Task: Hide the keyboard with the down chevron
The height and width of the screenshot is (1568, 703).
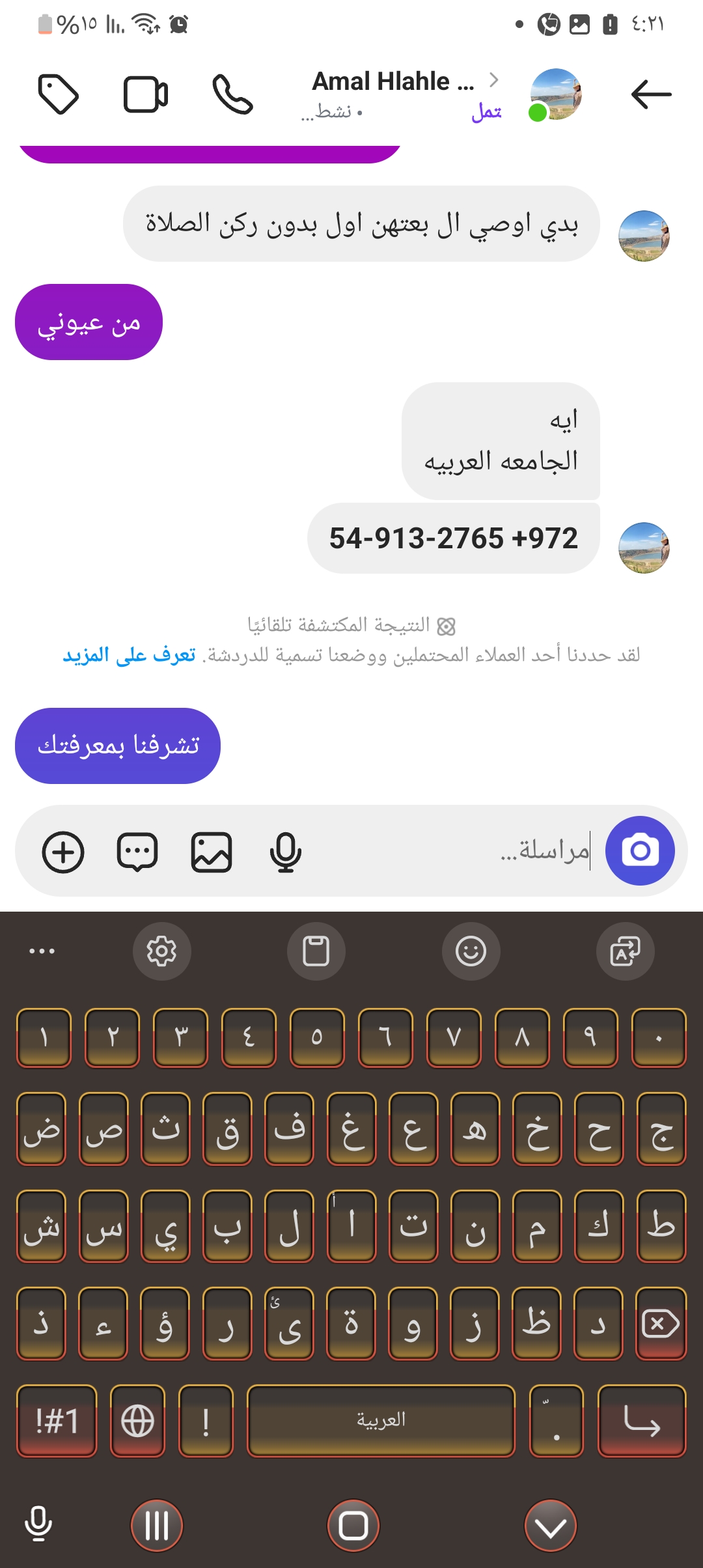Action: [551, 1526]
